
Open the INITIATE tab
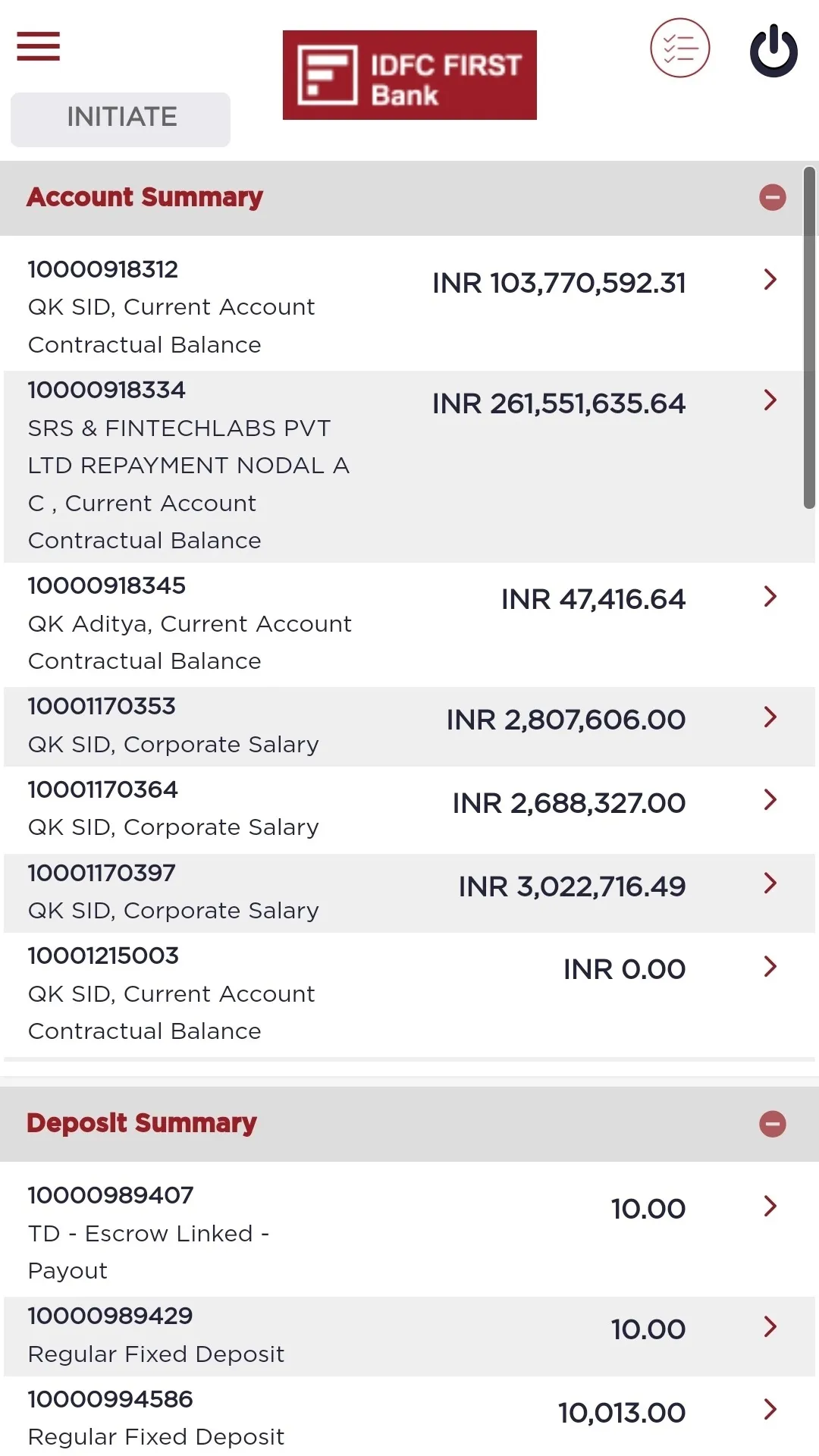[x=120, y=119]
